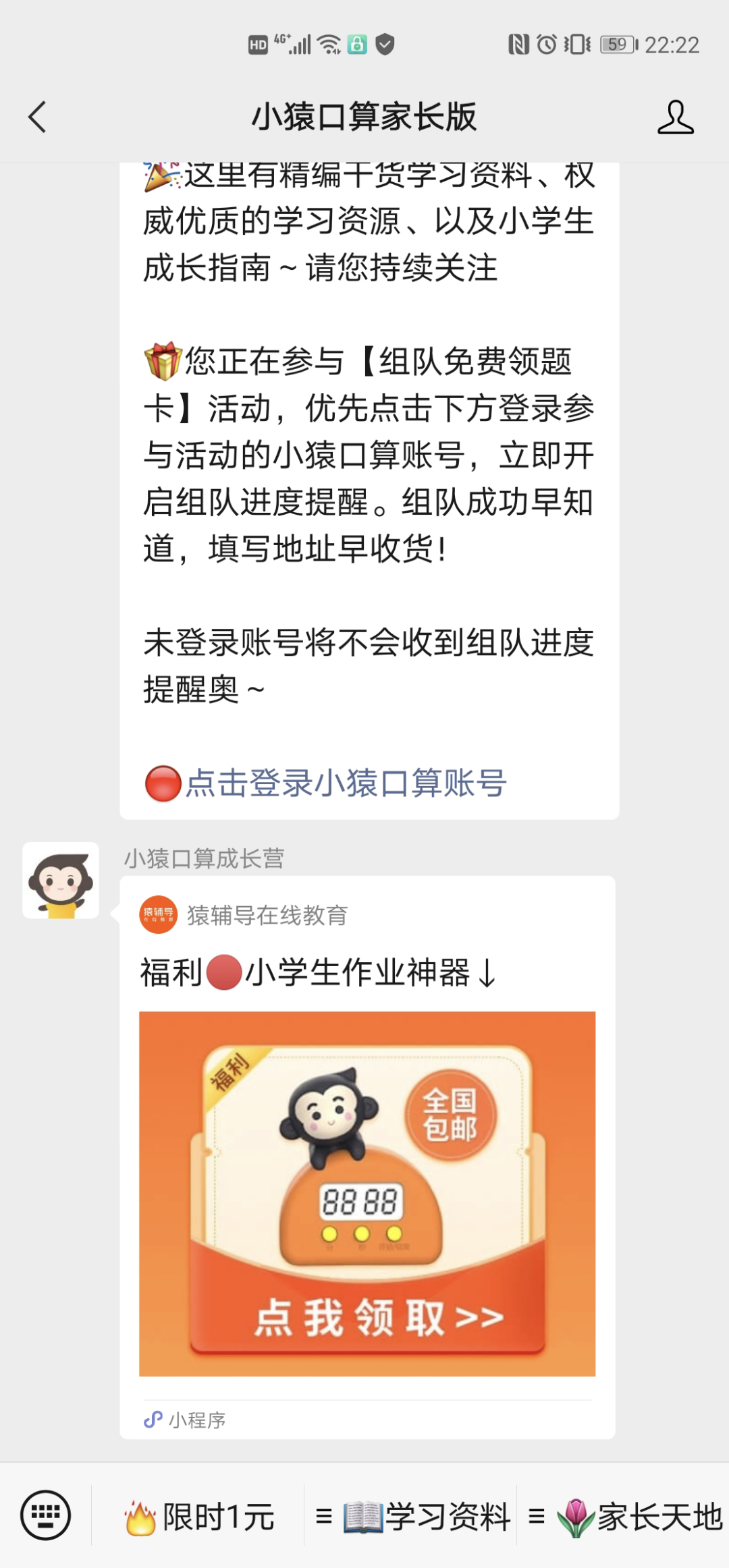Open the 小猿口算成长营 monkey avatar
729x1568 pixels.
click(61, 880)
